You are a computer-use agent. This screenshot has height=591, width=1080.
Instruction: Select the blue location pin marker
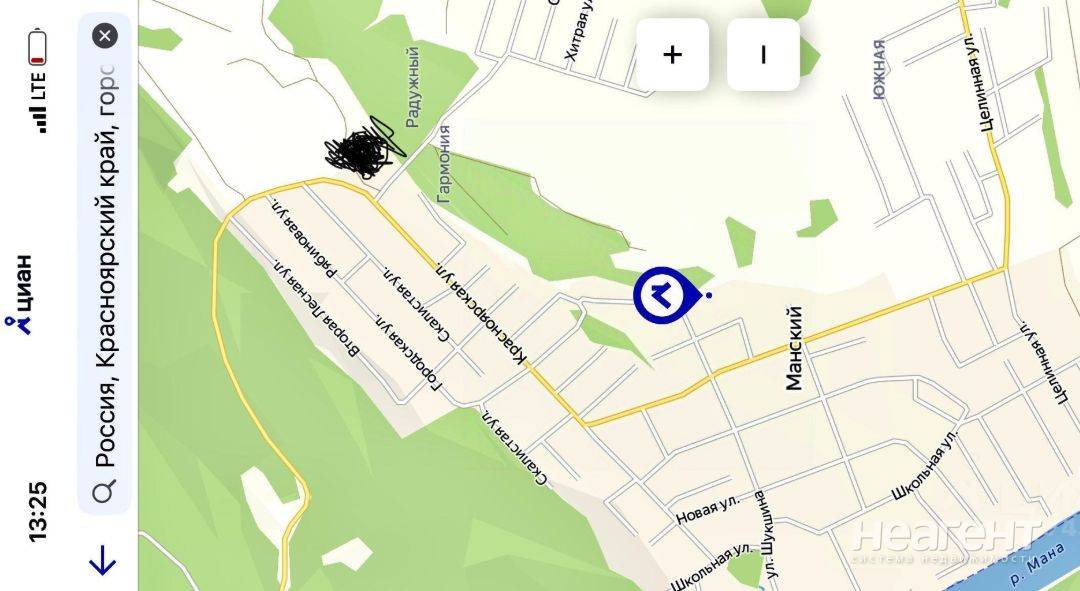click(x=663, y=294)
